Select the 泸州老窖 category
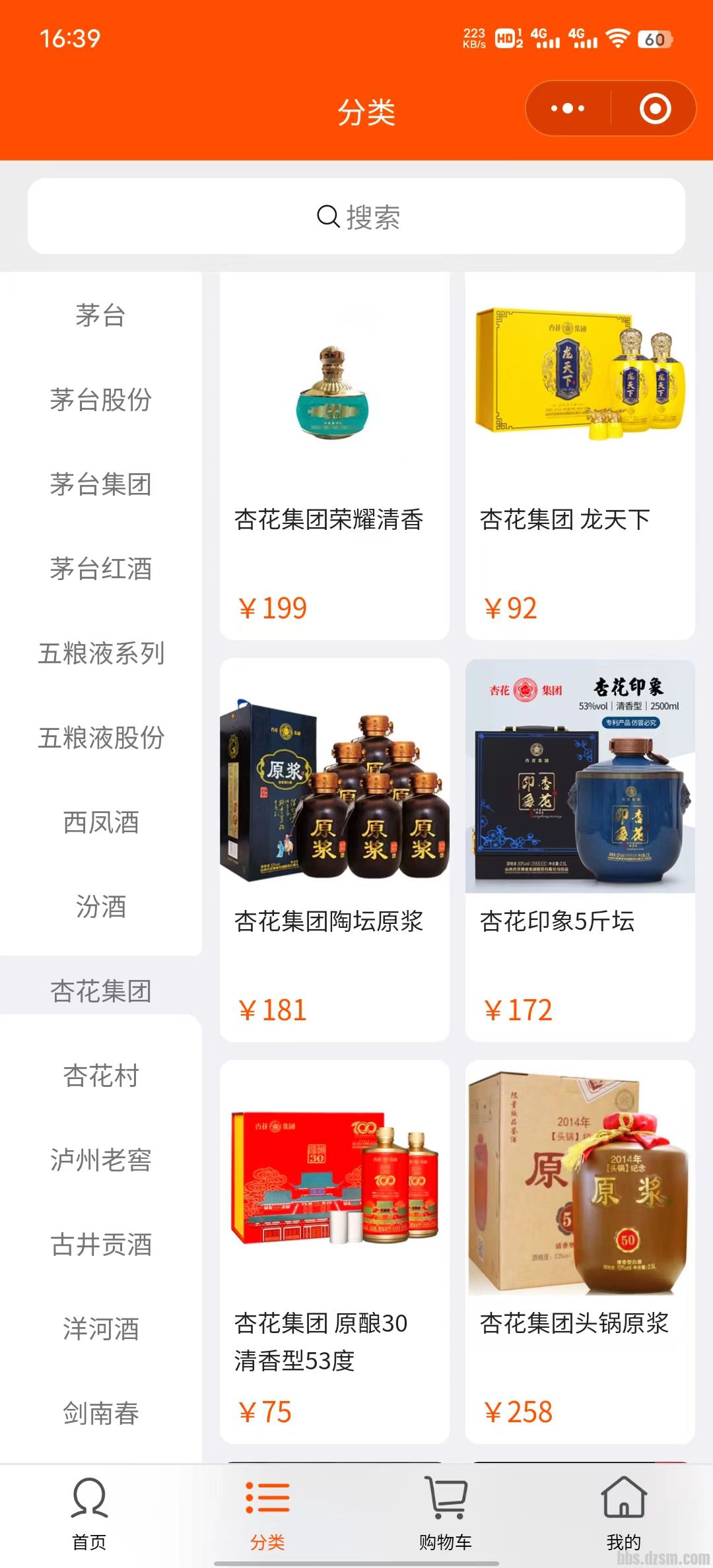Image resolution: width=713 pixels, height=1568 pixels. (x=100, y=1160)
